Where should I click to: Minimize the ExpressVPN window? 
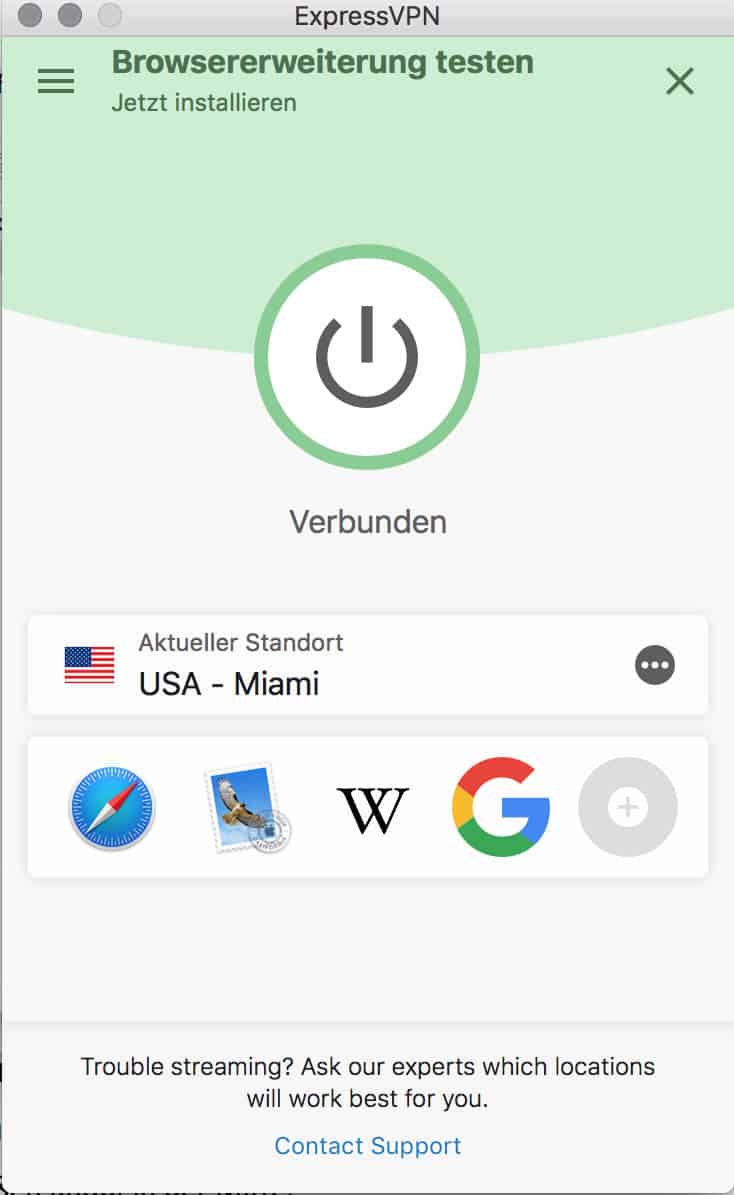[x=70, y=16]
